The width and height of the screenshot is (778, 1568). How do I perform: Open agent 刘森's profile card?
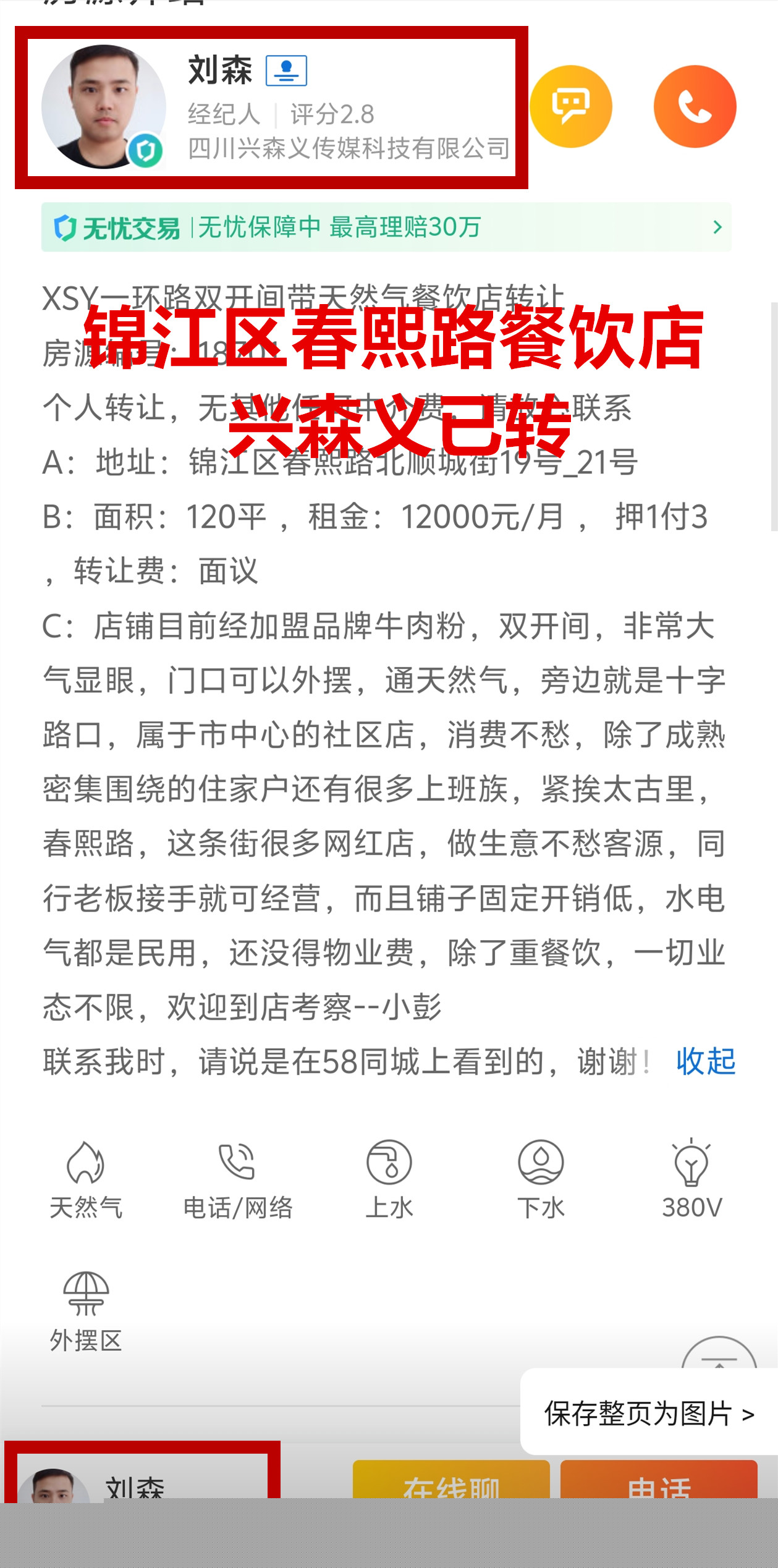click(271, 107)
